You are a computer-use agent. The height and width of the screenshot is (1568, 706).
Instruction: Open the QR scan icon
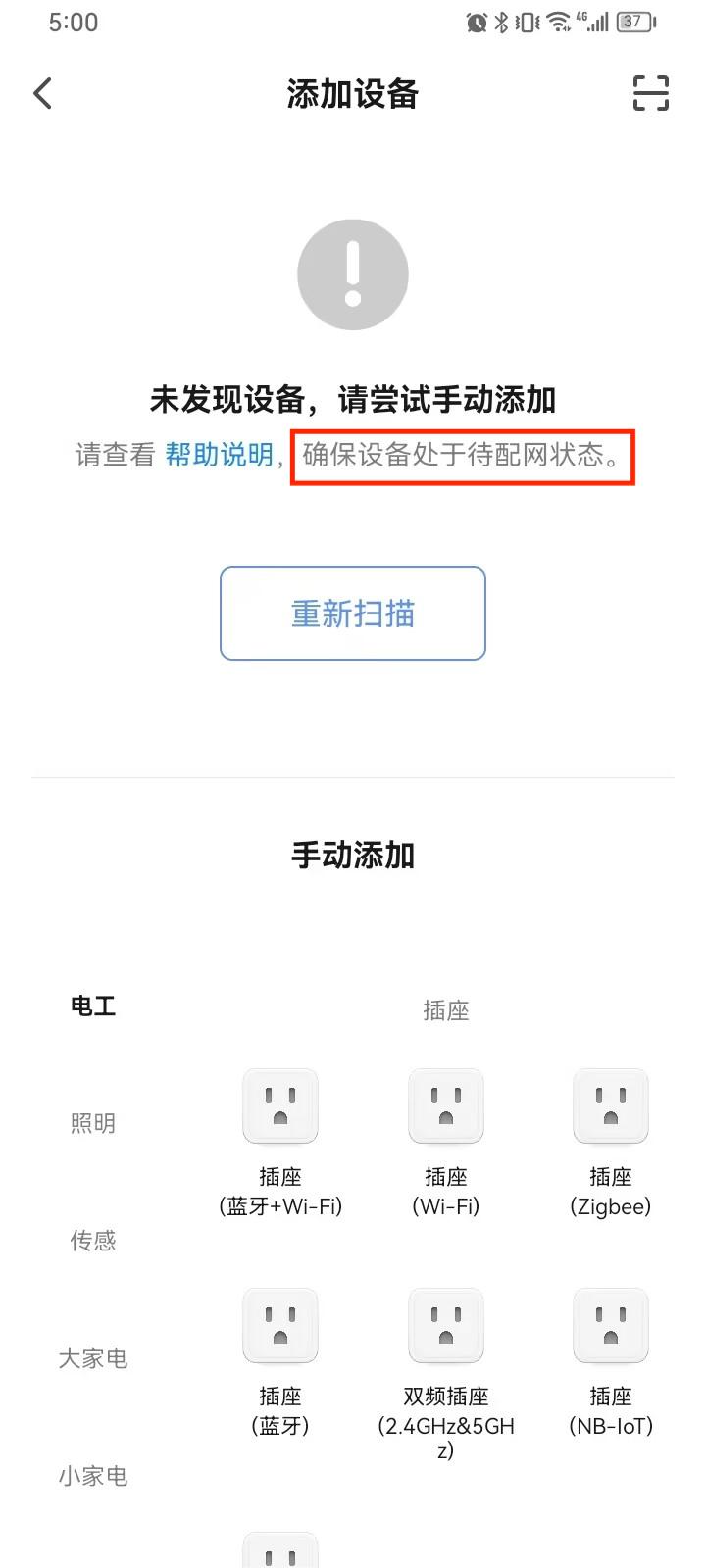click(x=651, y=94)
